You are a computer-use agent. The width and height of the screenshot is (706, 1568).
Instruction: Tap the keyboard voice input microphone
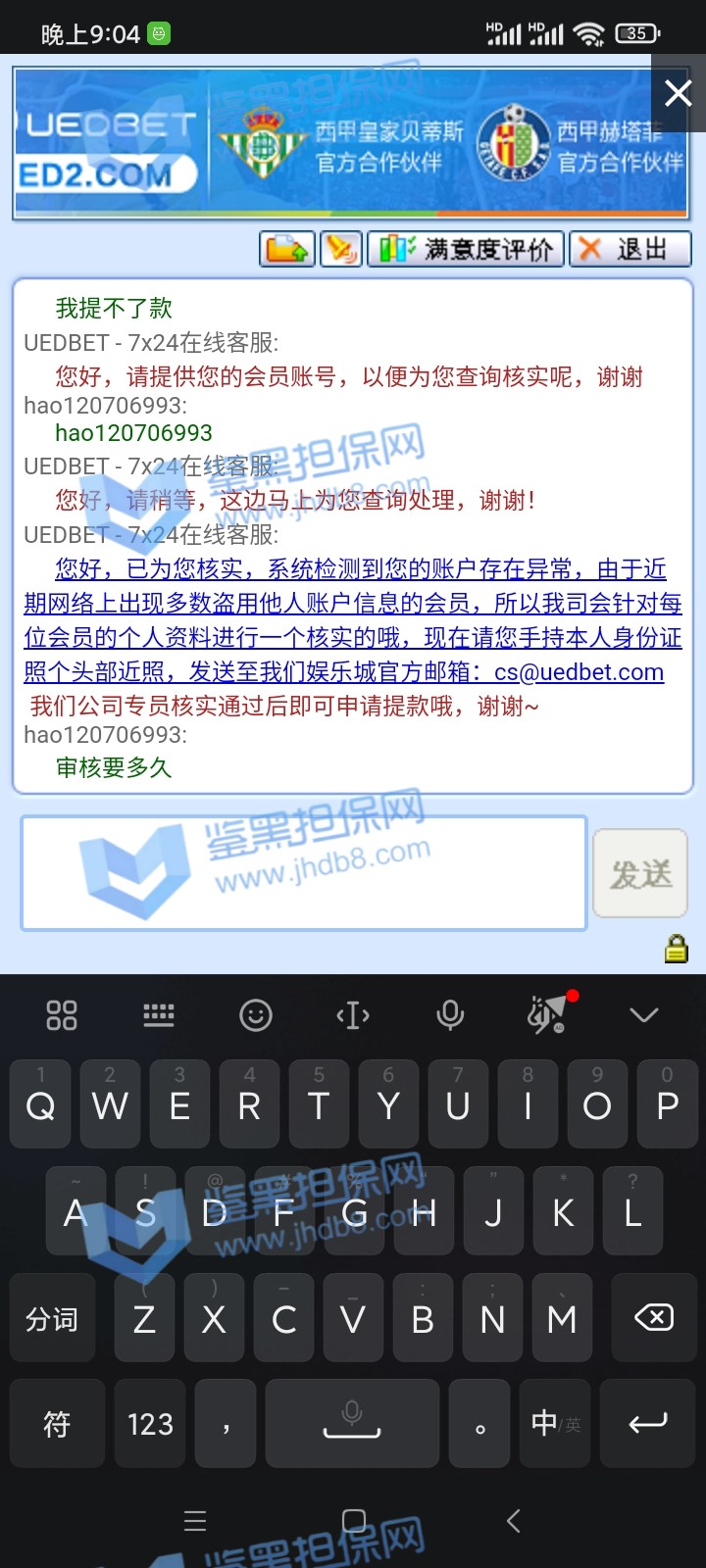point(450,1015)
